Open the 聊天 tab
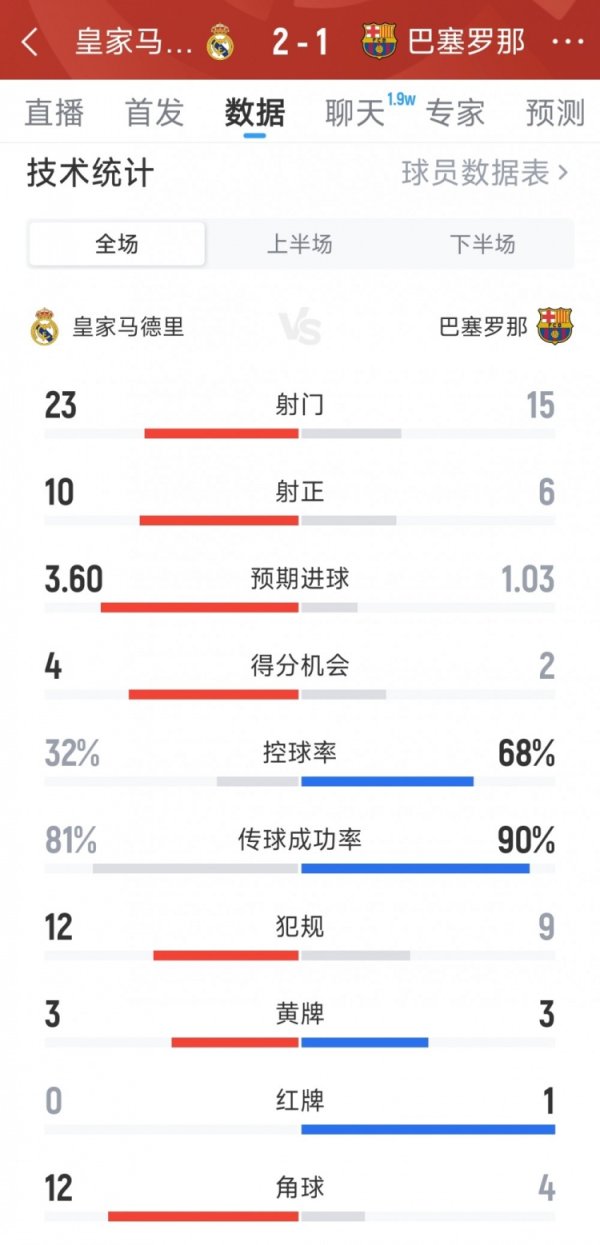Screen dimensions: 600x1245 tap(356, 113)
